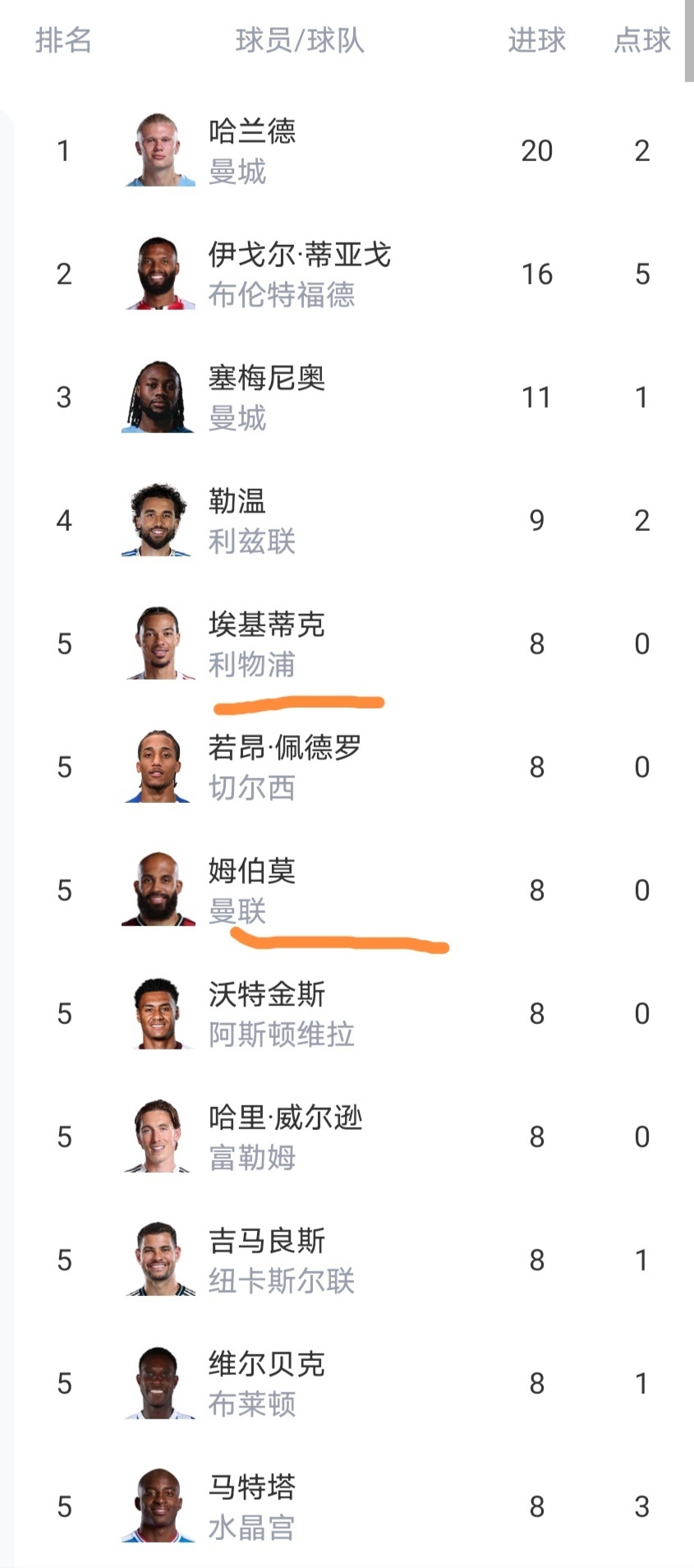Open 哈兰德's player detail page
Screen dimensions: 694x1568
(x=250, y=131)
